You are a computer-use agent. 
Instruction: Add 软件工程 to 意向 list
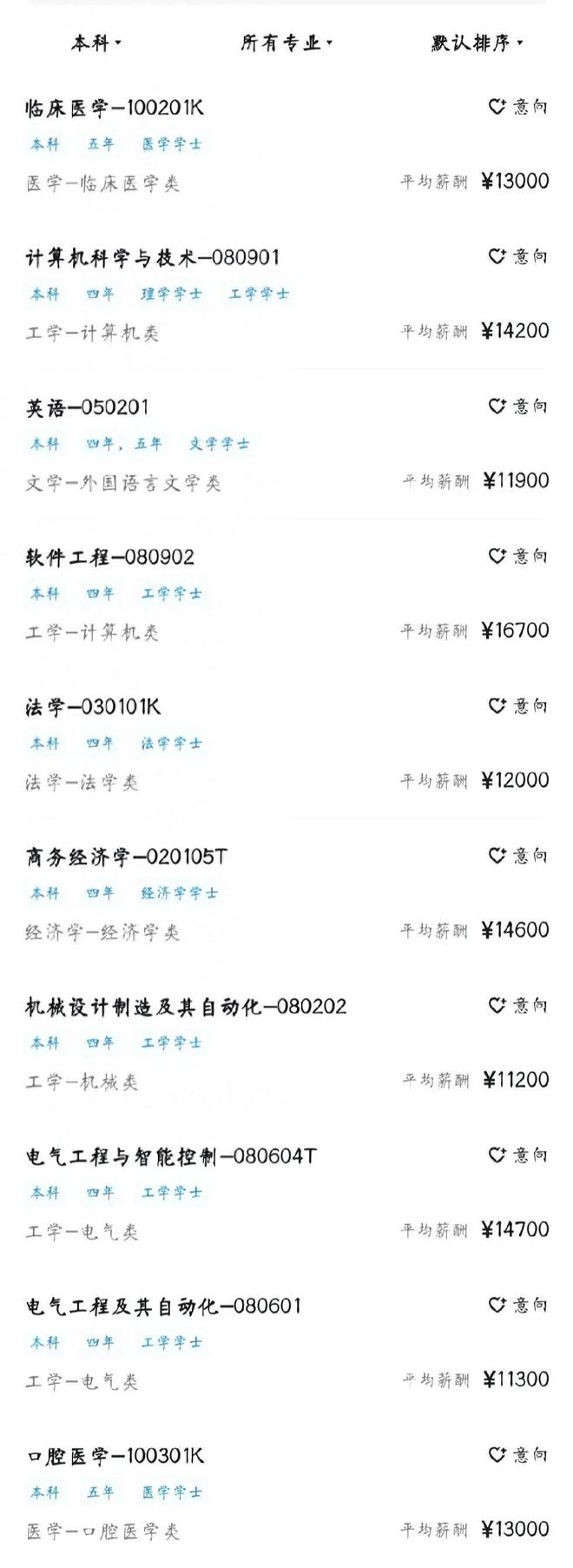click(517, 556)
